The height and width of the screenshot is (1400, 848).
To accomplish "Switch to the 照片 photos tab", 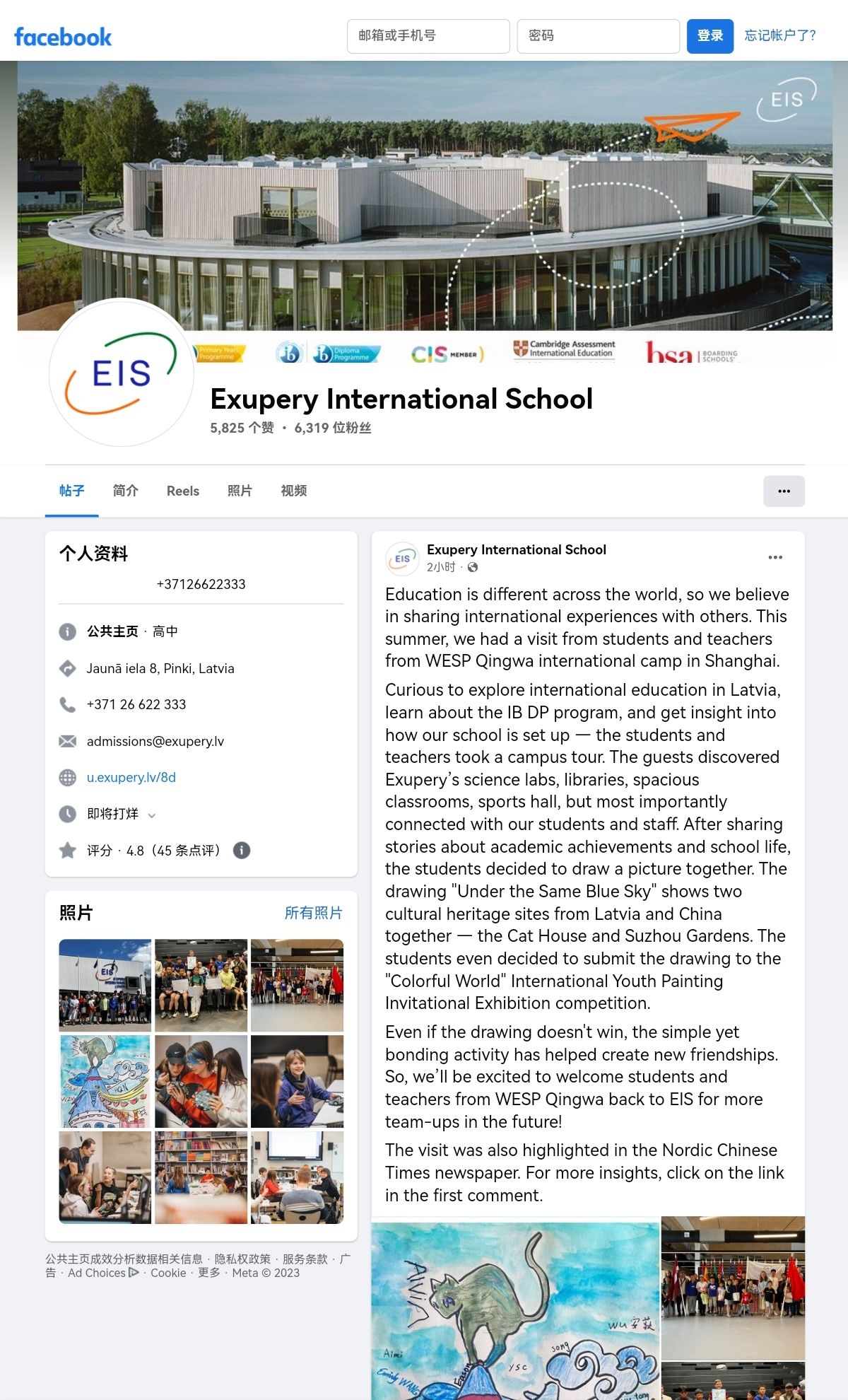I will (x=240, y=491).
